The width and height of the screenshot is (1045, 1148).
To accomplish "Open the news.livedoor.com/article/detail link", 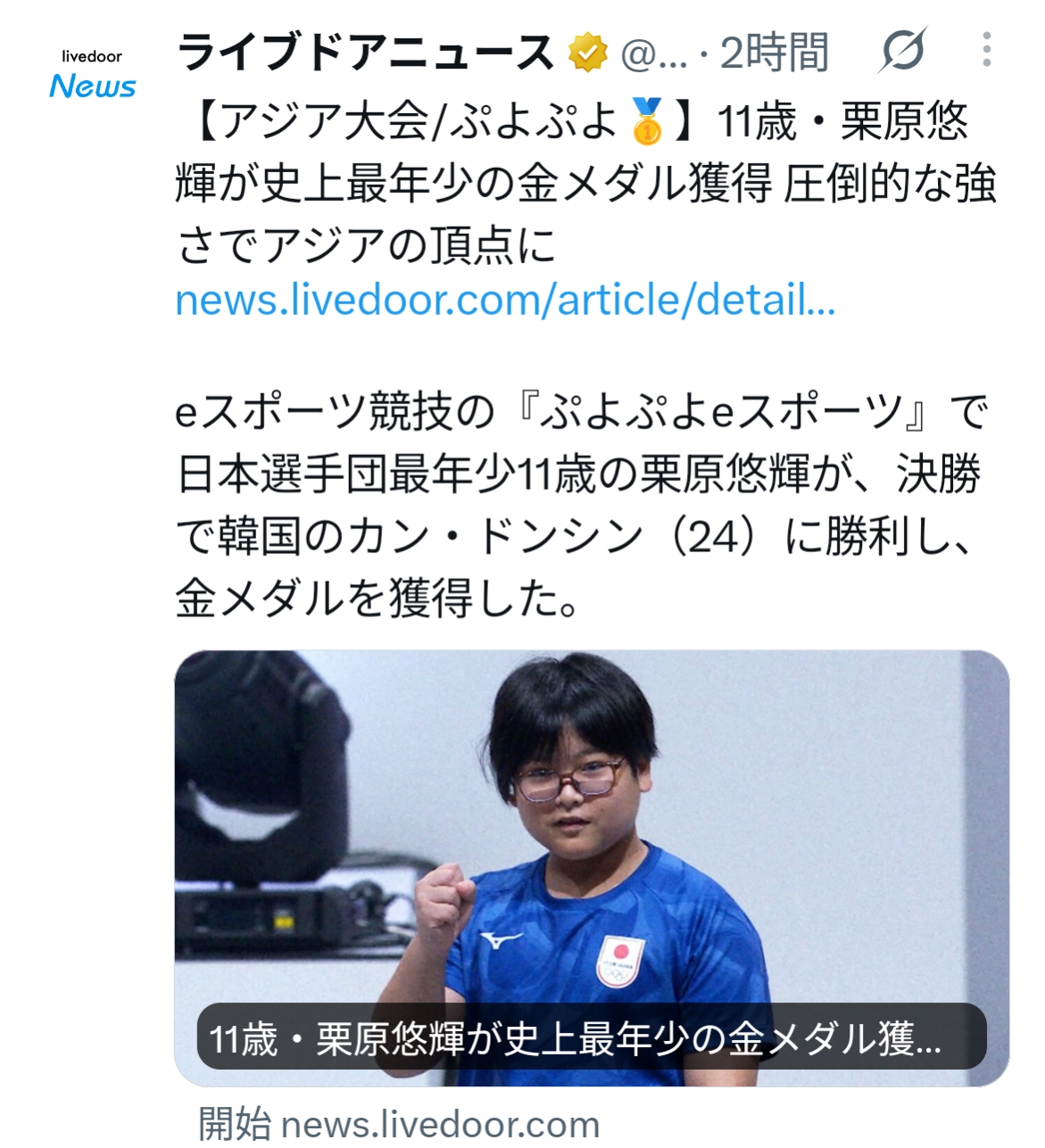I will coord(505,300).
